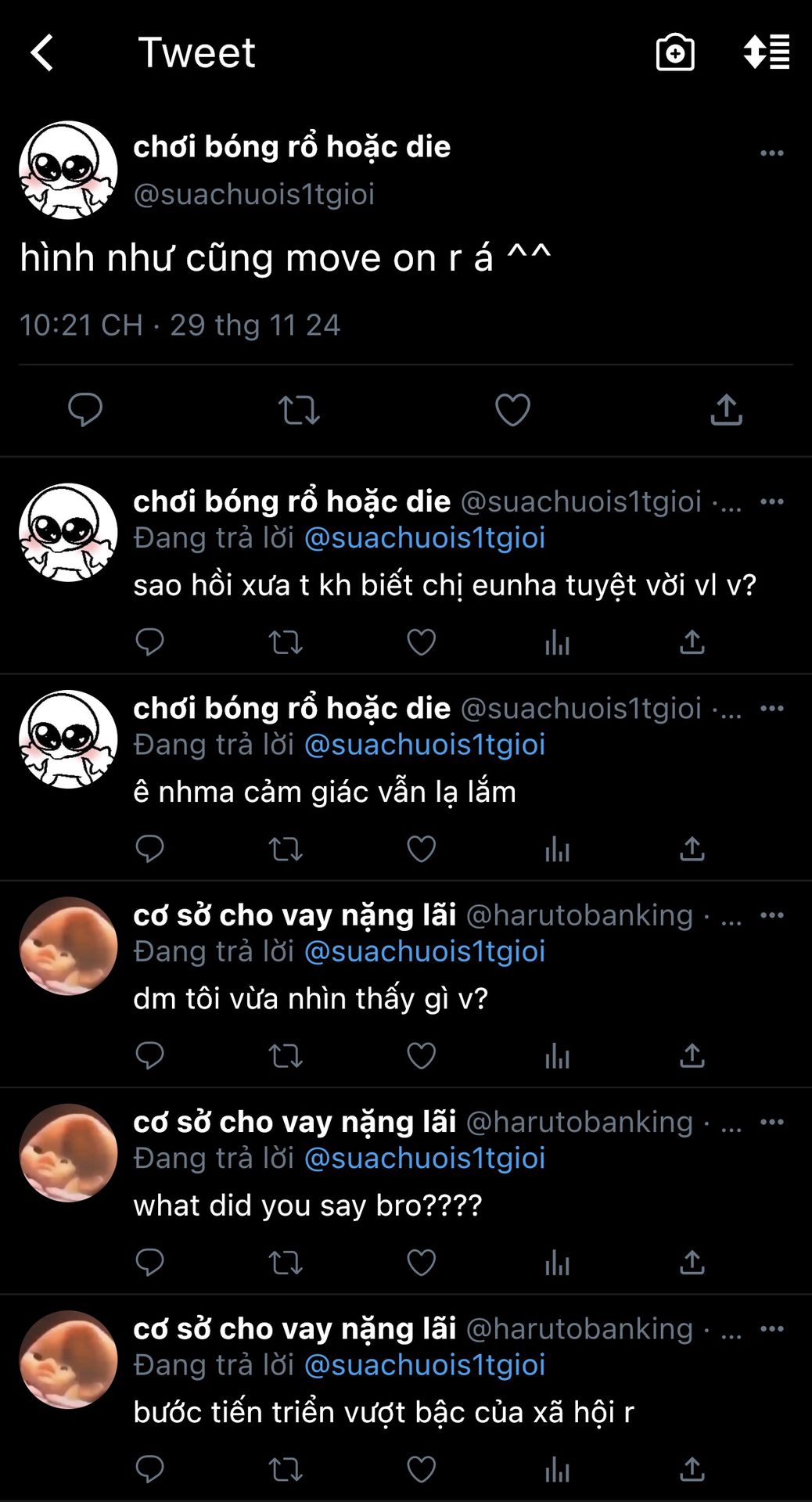Like the main tweet
This screenshot has width=812, height=1502.
pos(513,410)
